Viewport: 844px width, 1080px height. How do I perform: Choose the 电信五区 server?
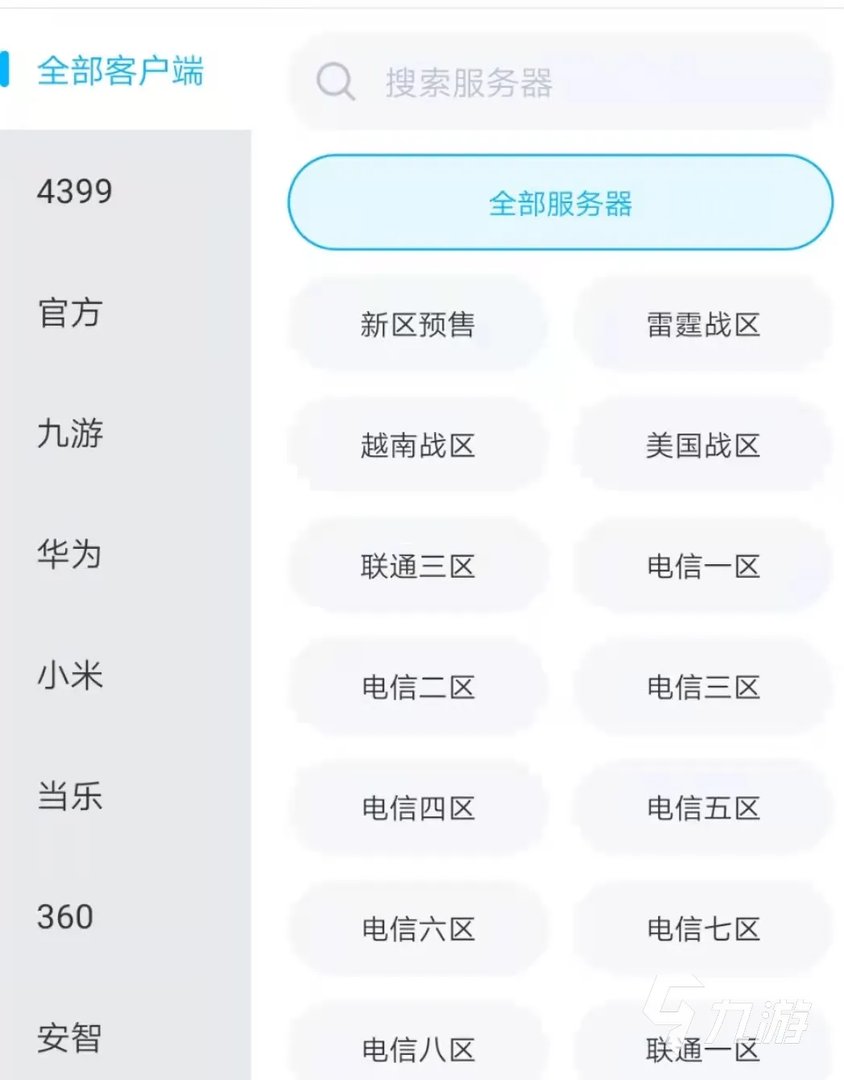[x=702, y=808]
